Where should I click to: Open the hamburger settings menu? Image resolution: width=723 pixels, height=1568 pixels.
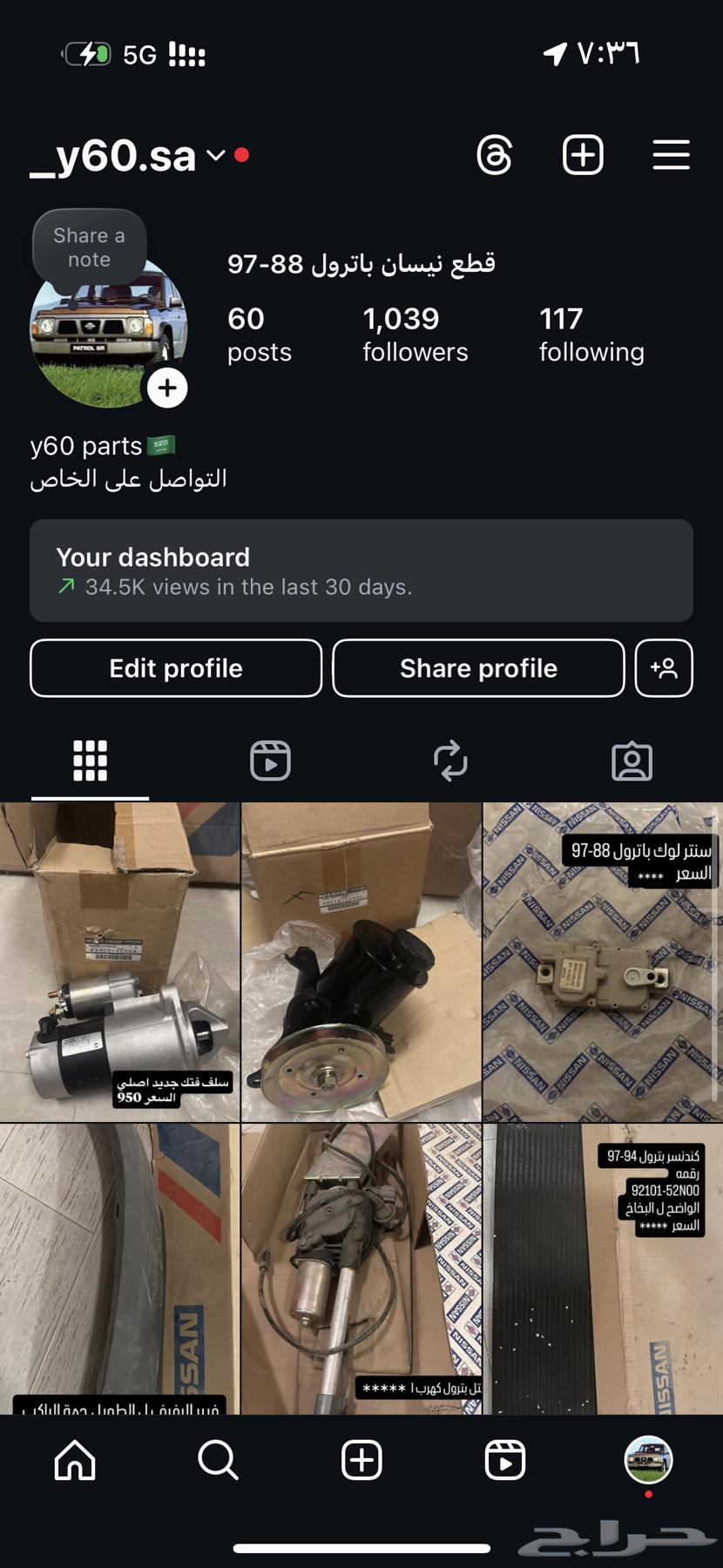671,155
